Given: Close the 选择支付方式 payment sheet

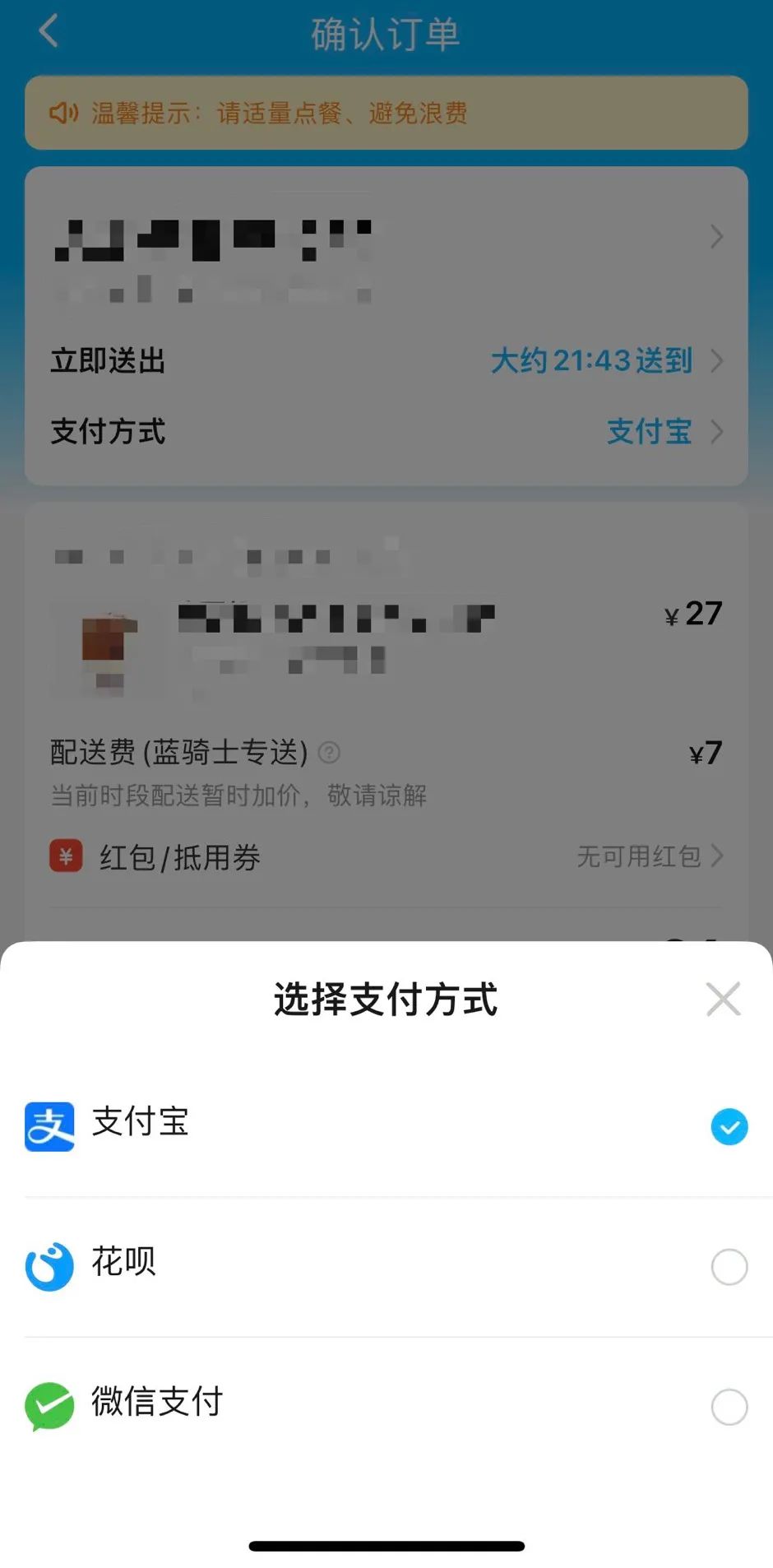Looking at the screenshot, I should (x=723, y=999).
